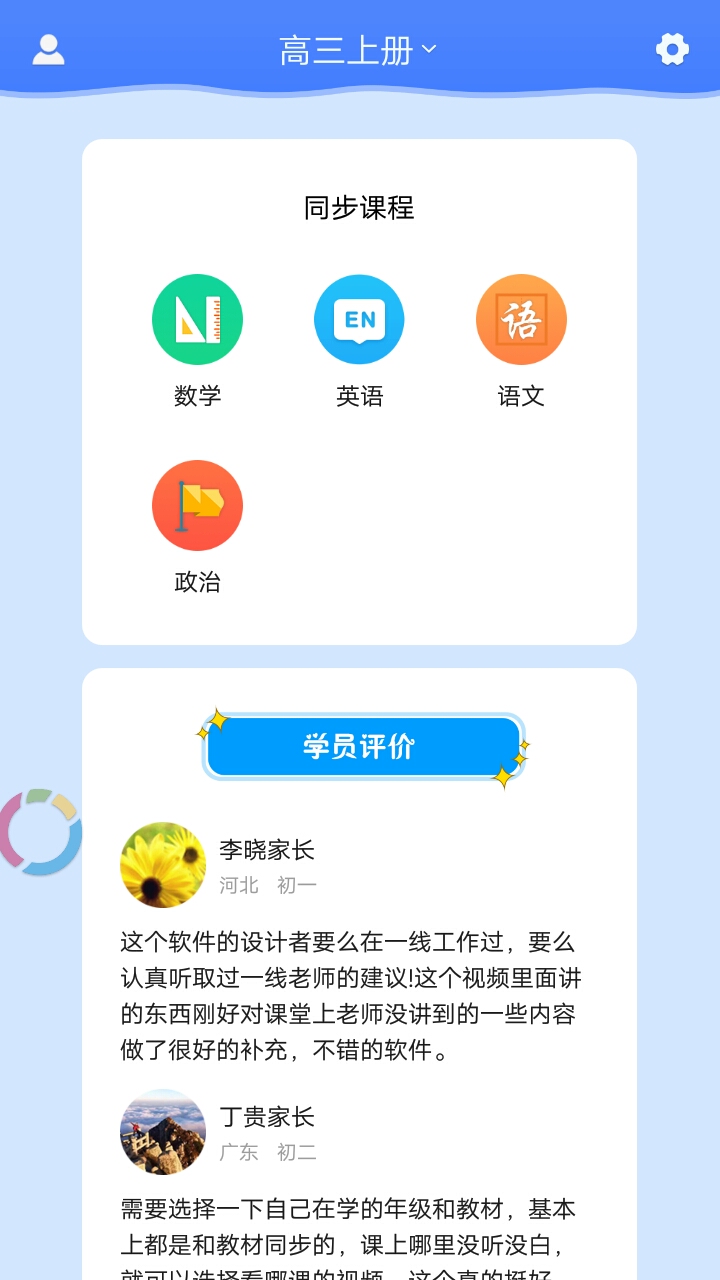
Task: Select the orange flag icon
Action: coord(197,505)
